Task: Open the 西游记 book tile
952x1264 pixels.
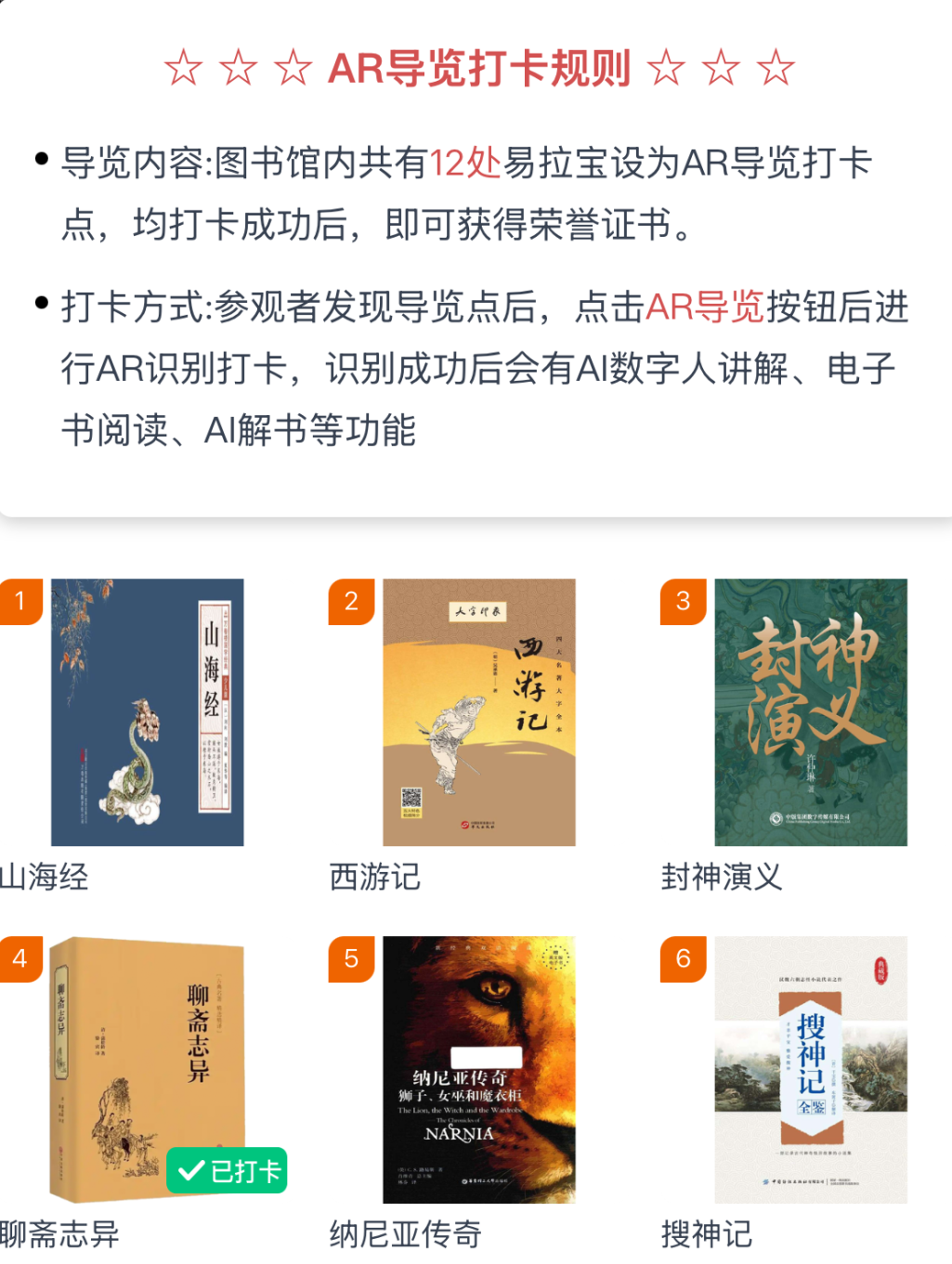Action: [479, 712]
